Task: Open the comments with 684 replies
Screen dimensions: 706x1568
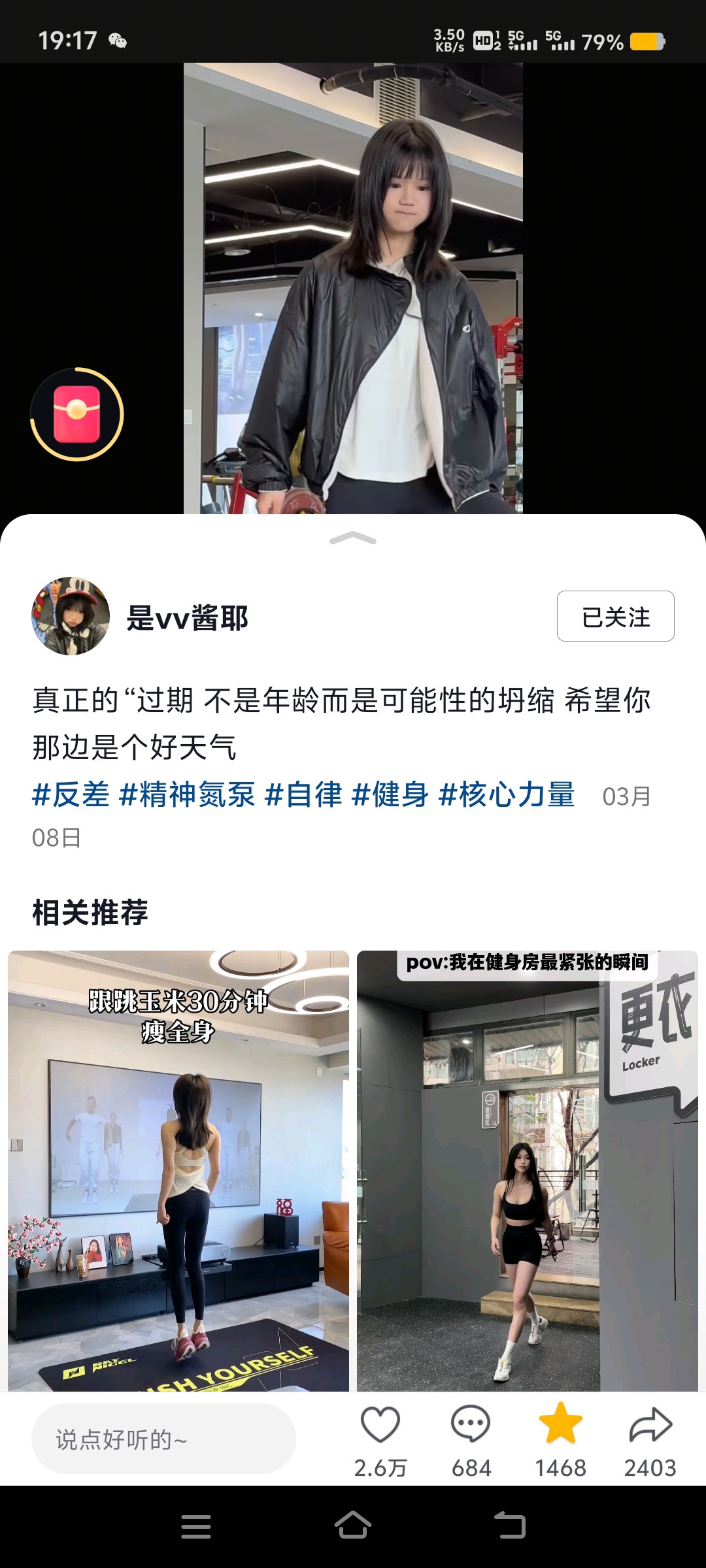Action: pyautogui.click(x=471, y=1424)
